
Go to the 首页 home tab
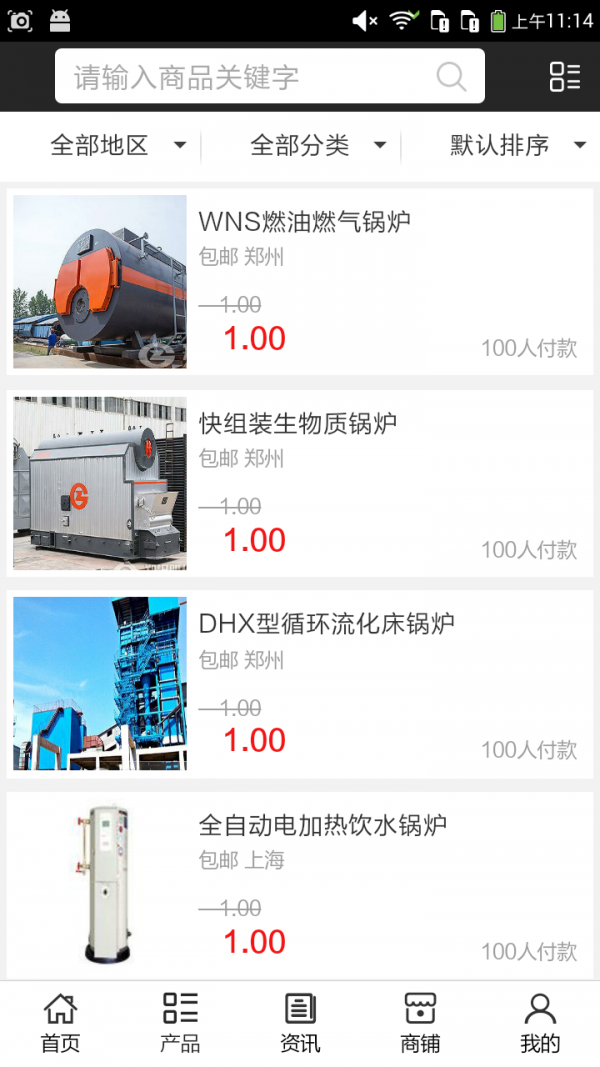tap(60, 1023)
